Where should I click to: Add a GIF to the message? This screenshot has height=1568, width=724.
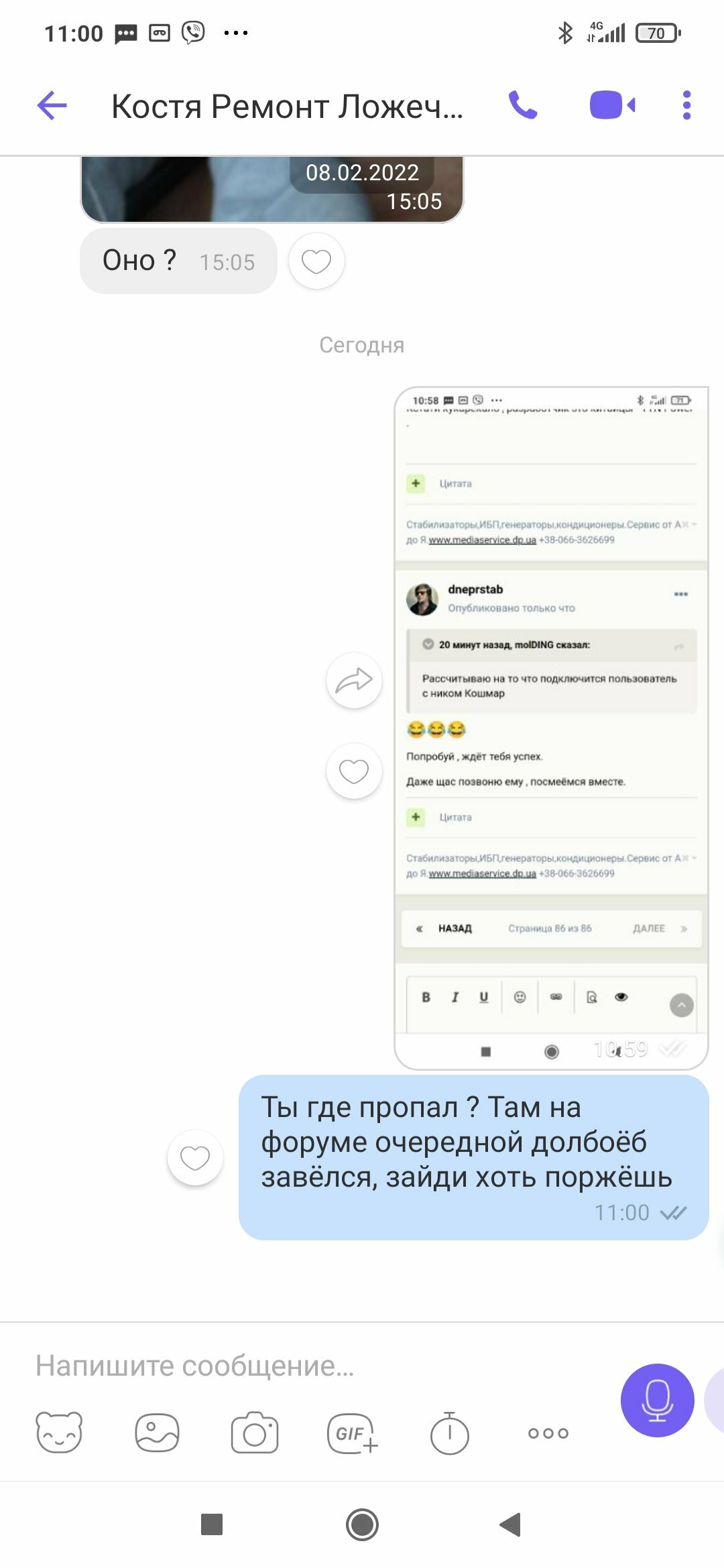pyautogui.click(x=352, y=1433)
